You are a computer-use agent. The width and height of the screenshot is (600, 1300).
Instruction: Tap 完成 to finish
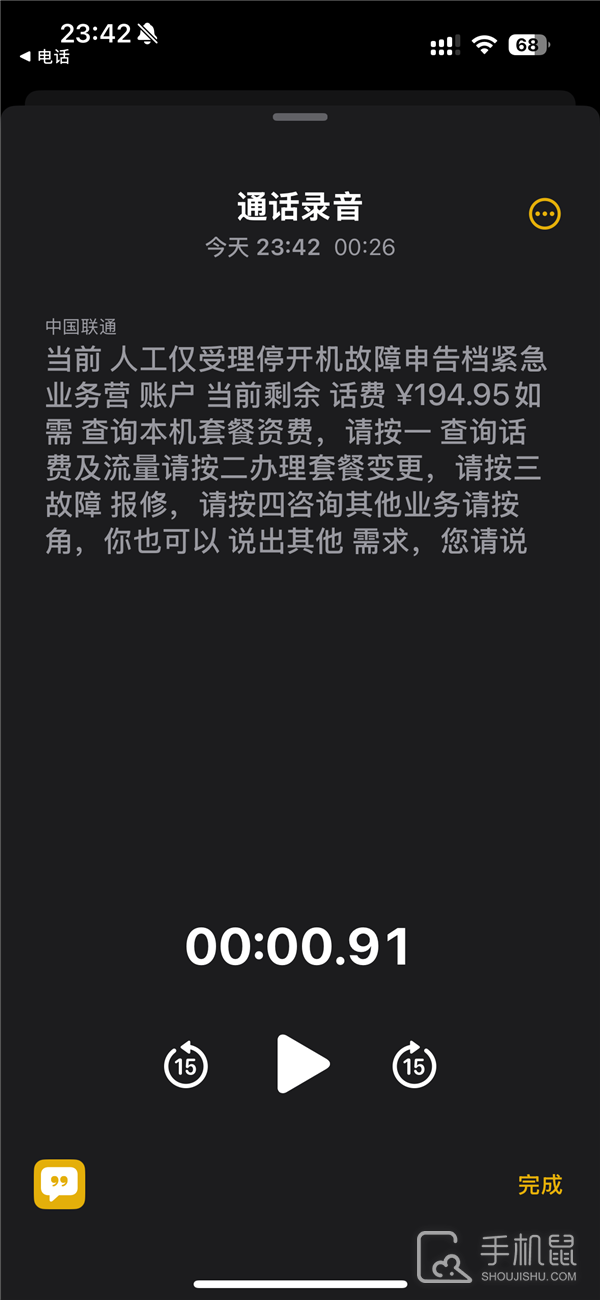(x=540, y=1185)
